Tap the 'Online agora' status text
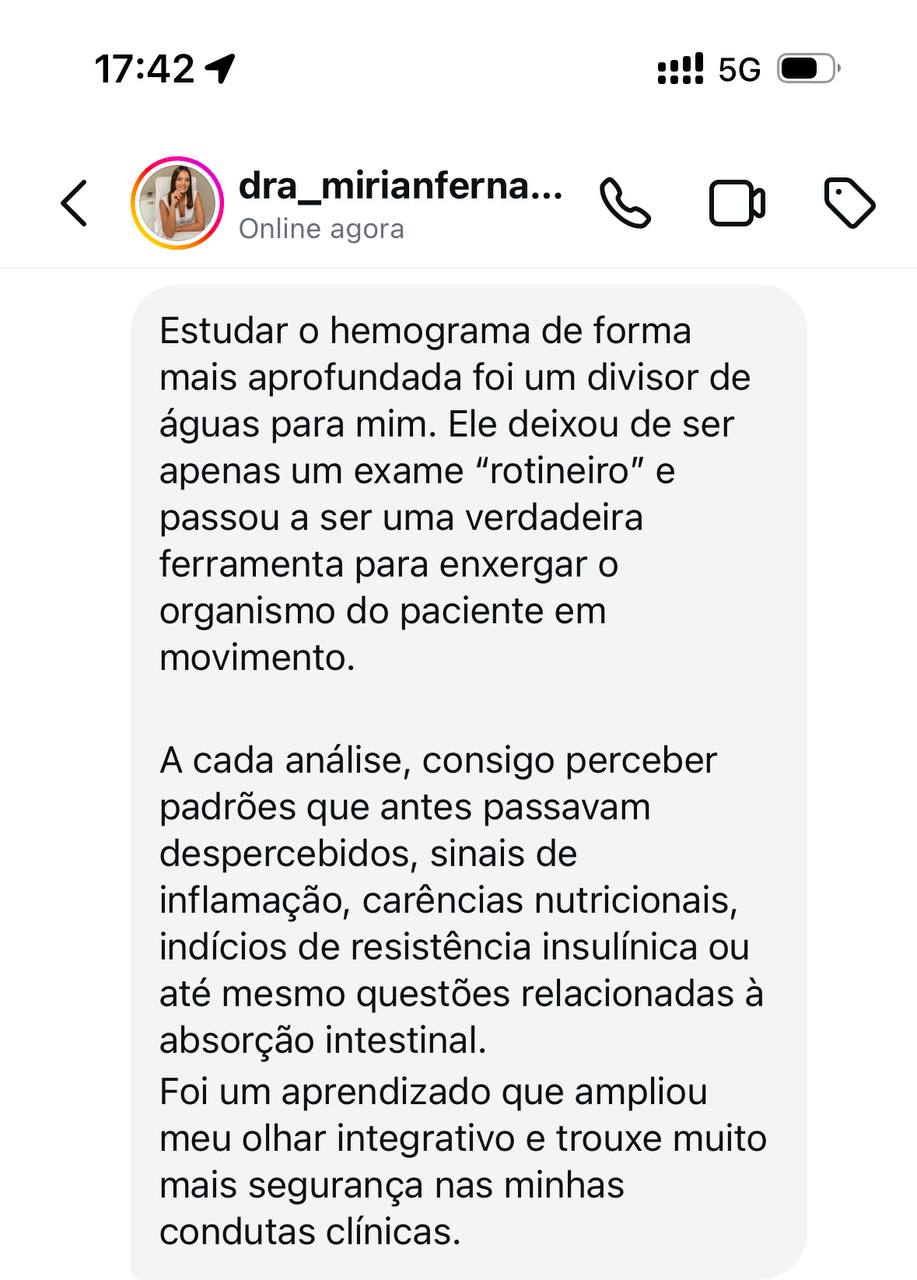This screenshot has height=1280, width=917. point(320,228)
